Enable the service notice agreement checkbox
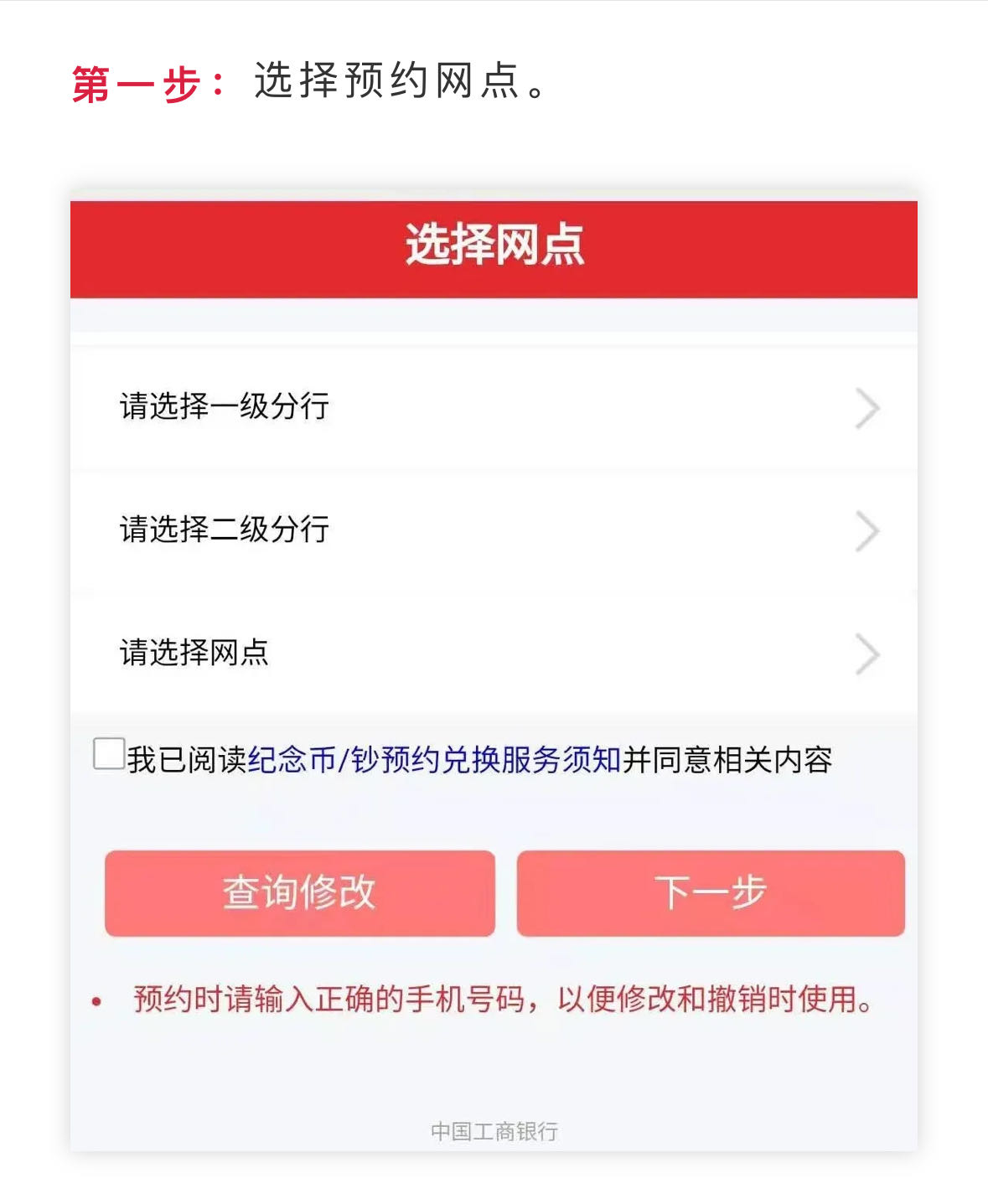Image resolution: width=988 pixels, height=1204 pixels. 106,756
